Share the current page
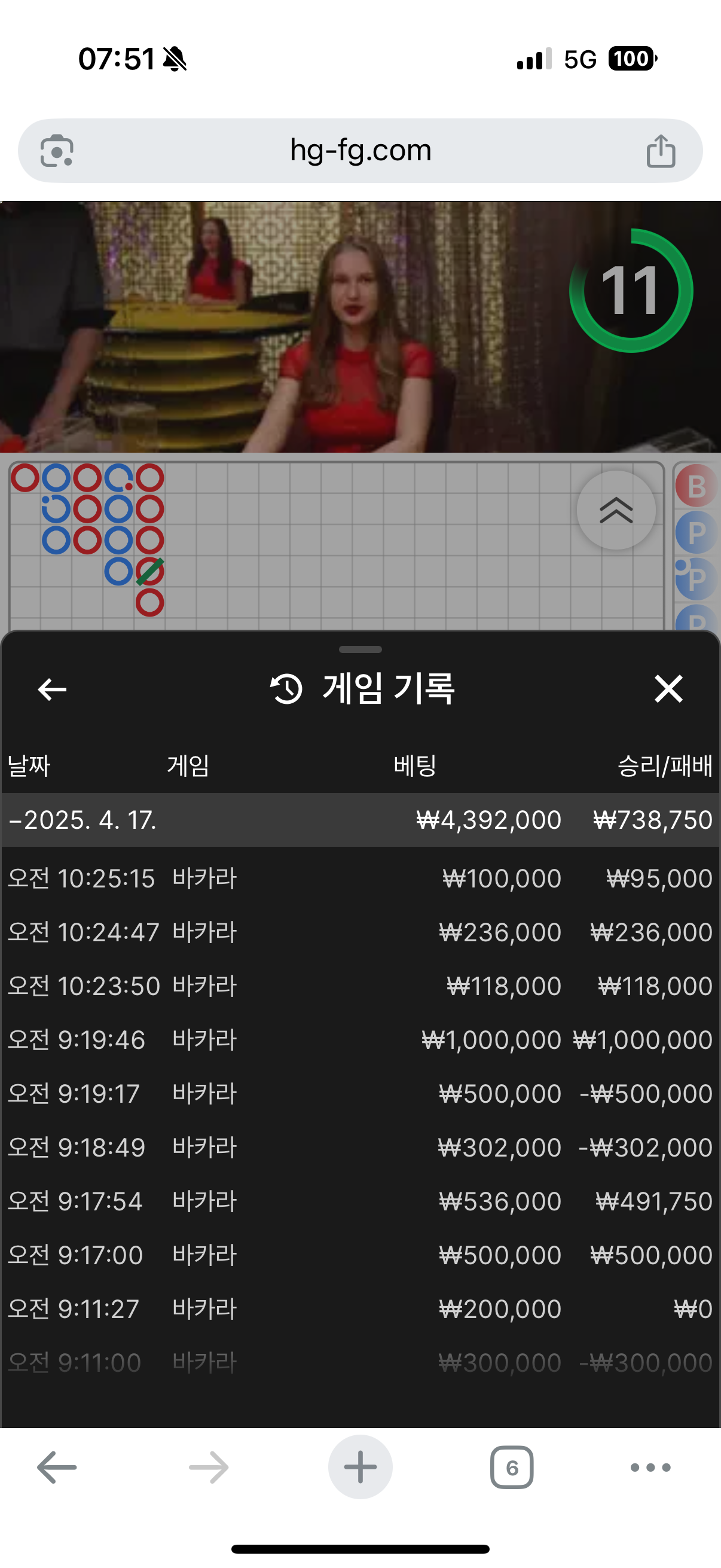Image resolution: width=721 pixels, height=1568 pixels. click(660, 151)
